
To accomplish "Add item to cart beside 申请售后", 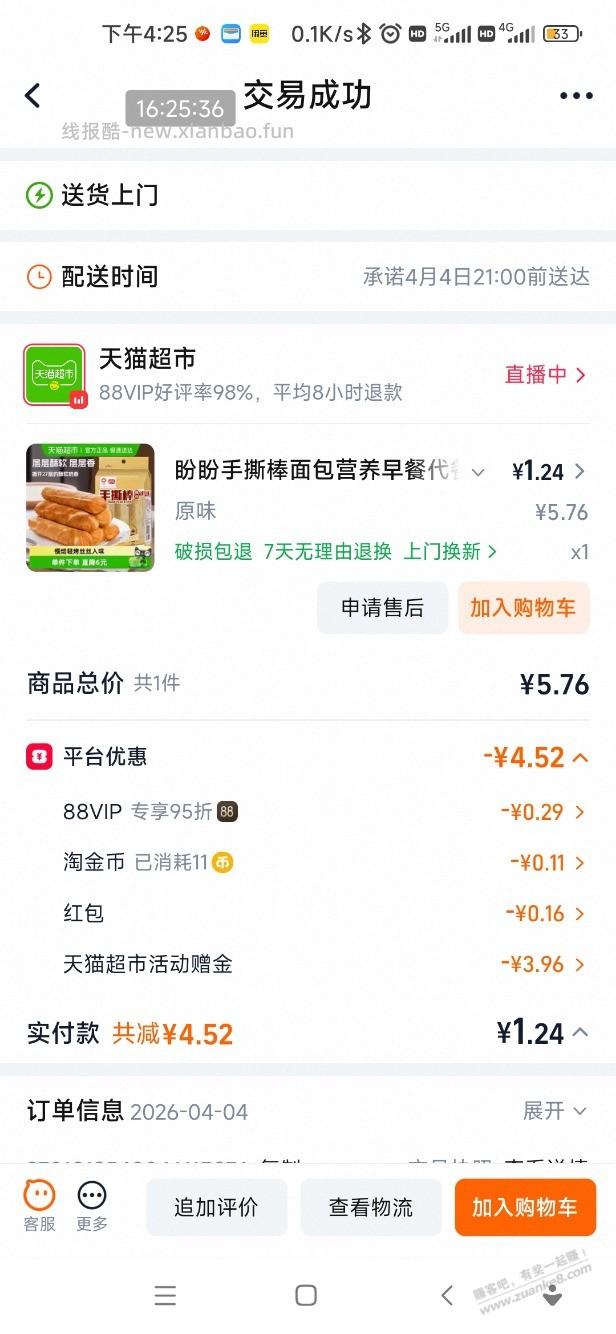I will point(523,608).
